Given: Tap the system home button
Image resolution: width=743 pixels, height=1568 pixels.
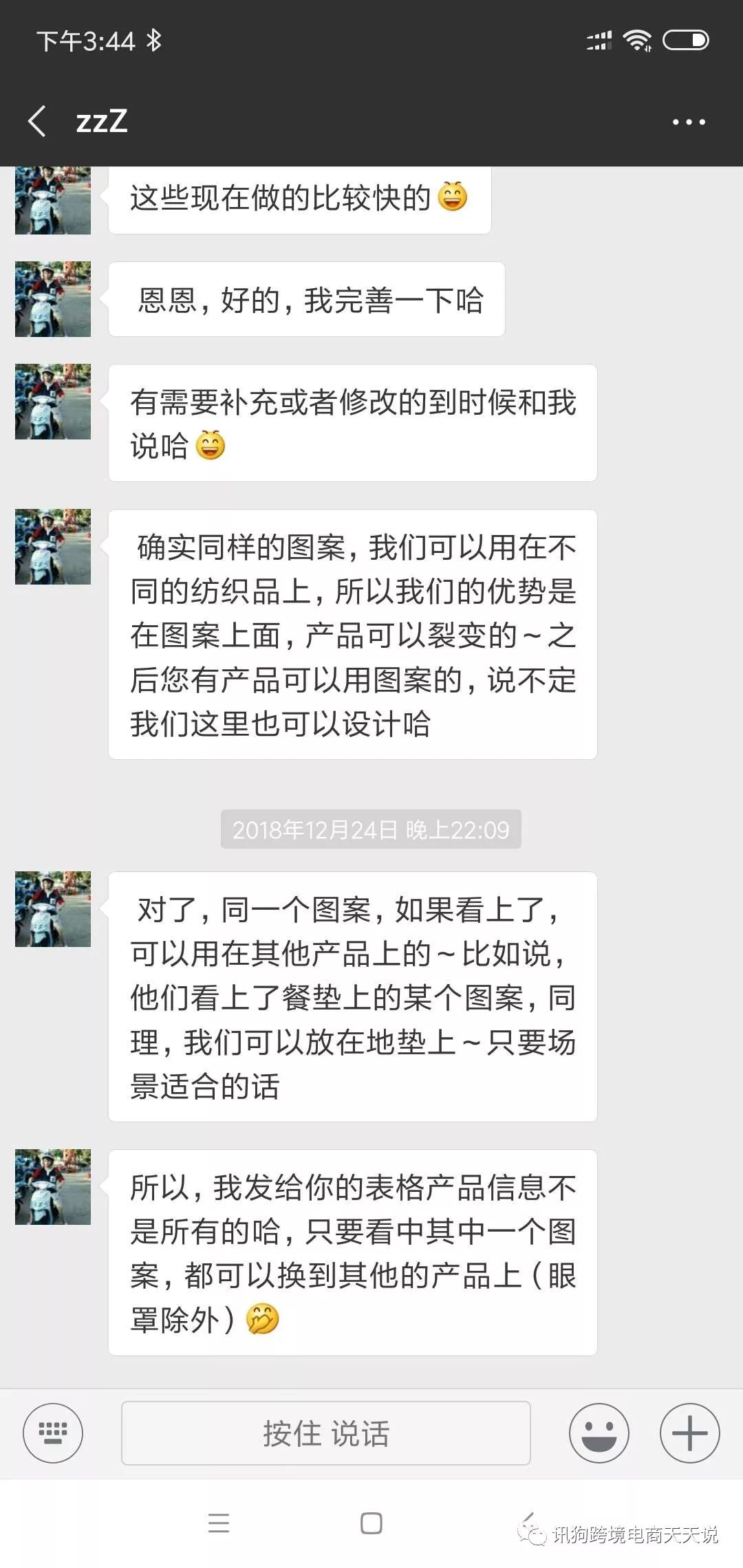Looking at the screenshot, I should pos(371,1523).
